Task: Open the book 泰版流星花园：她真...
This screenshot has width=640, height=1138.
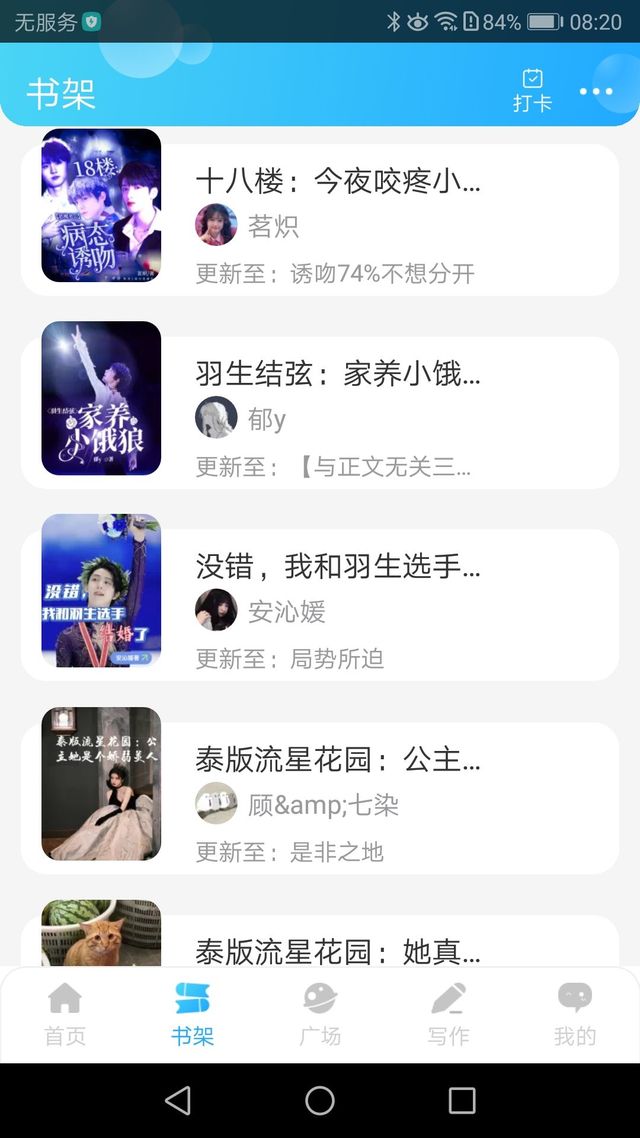Action: 319,941
